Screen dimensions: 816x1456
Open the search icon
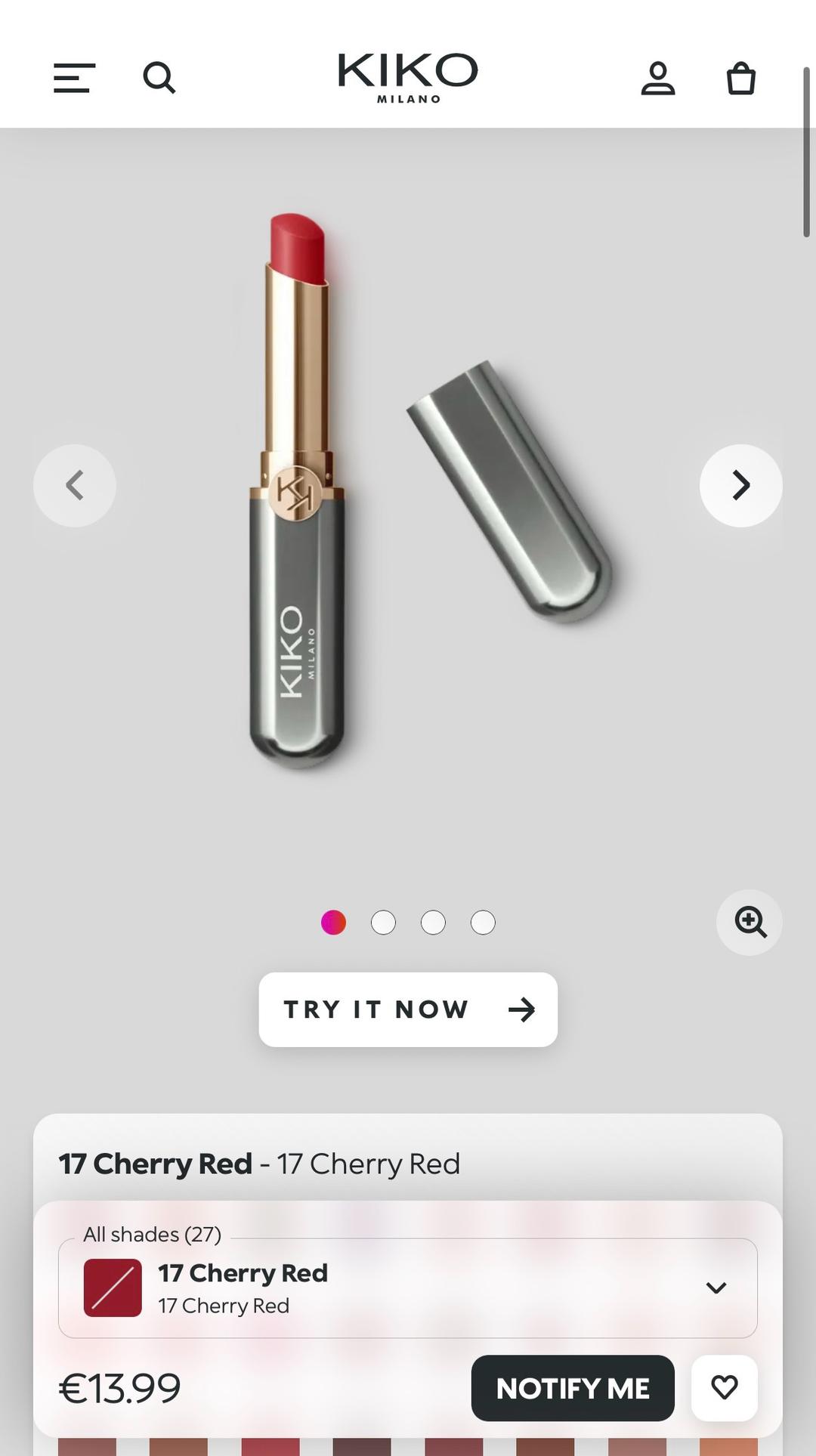click(159, 78)
